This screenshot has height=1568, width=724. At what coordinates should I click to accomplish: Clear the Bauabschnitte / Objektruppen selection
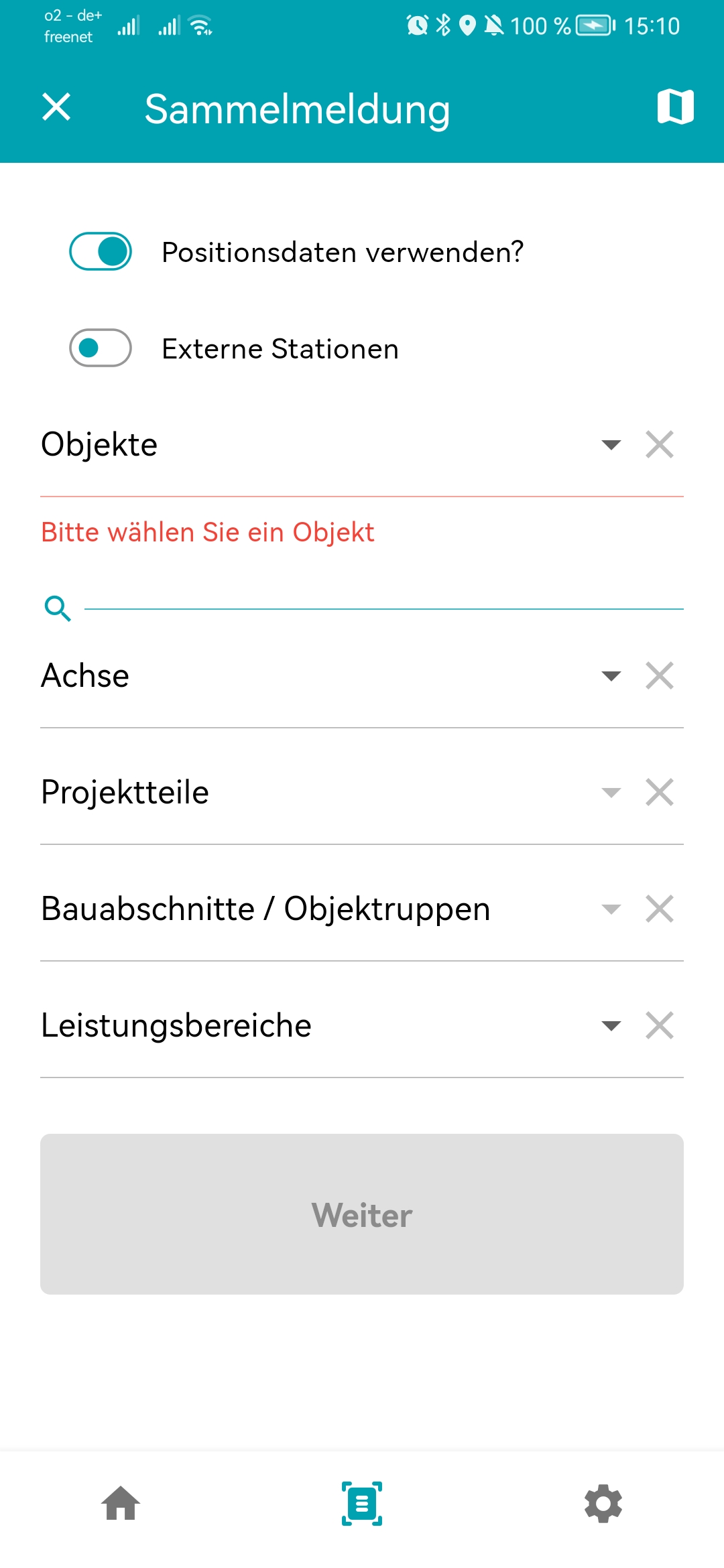tap(660, 909)
